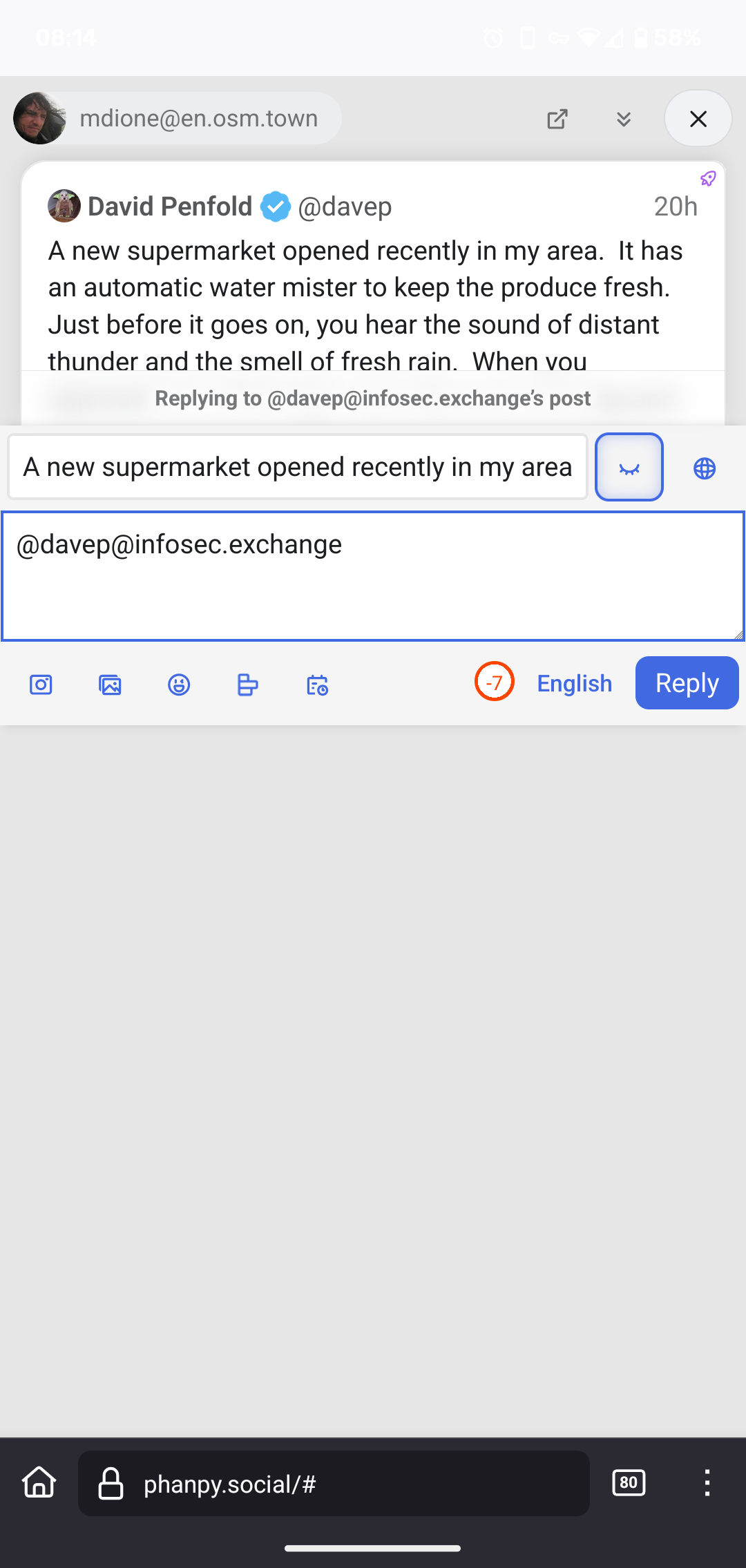
Task: Close the reply composer
Action: point(698,119)
